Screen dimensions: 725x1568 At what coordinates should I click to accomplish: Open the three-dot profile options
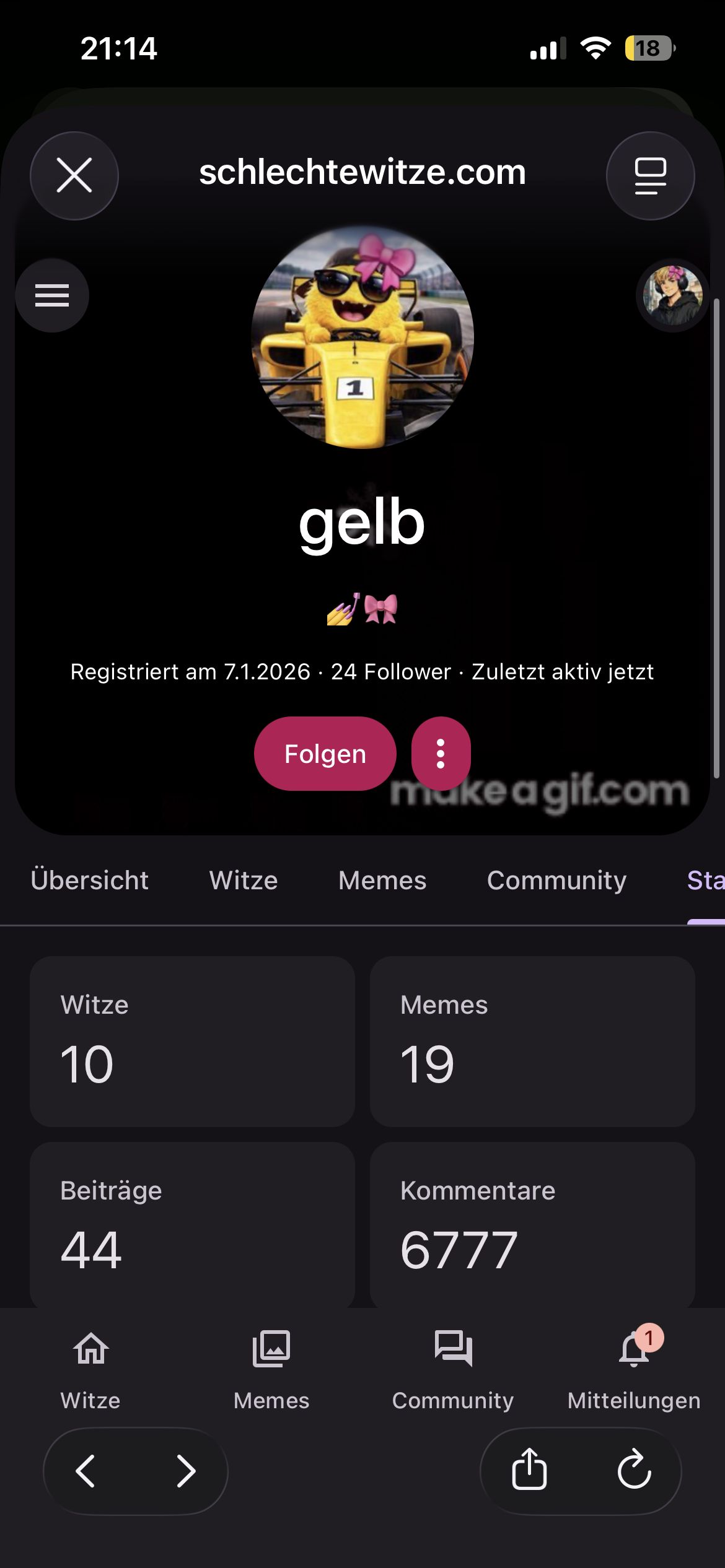pyautogui.click(x=441, y=754)
